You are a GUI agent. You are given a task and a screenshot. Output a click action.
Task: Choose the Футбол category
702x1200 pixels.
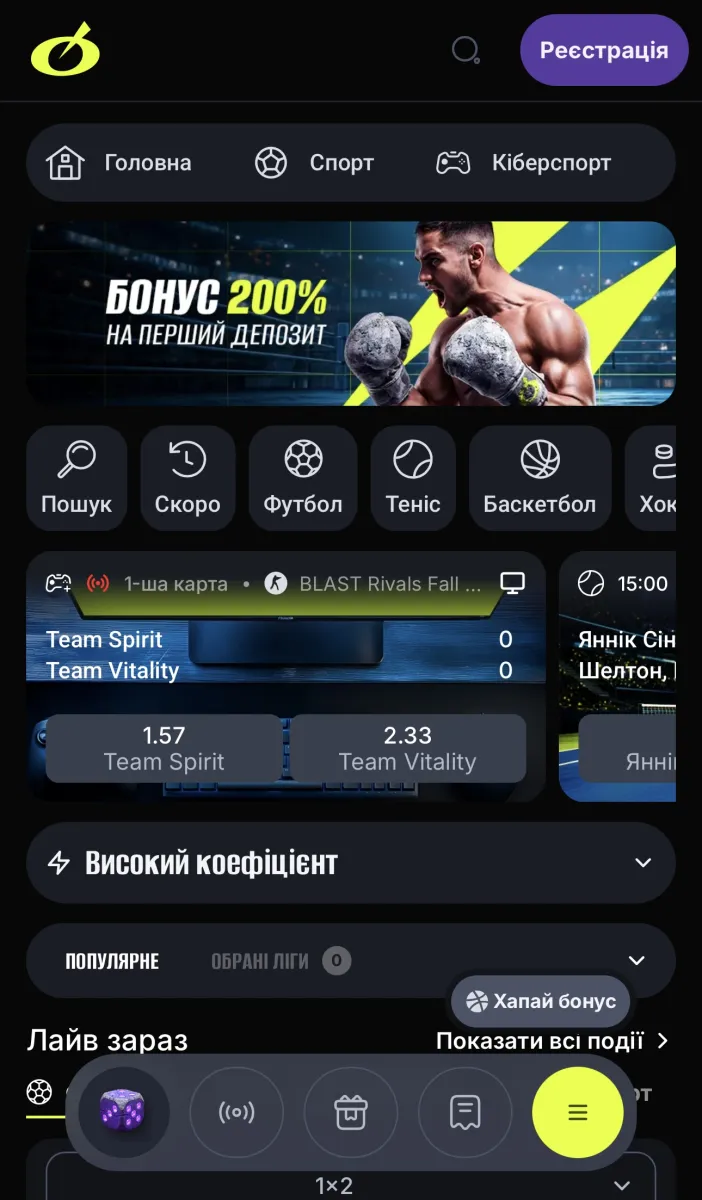tap(303, 478)
